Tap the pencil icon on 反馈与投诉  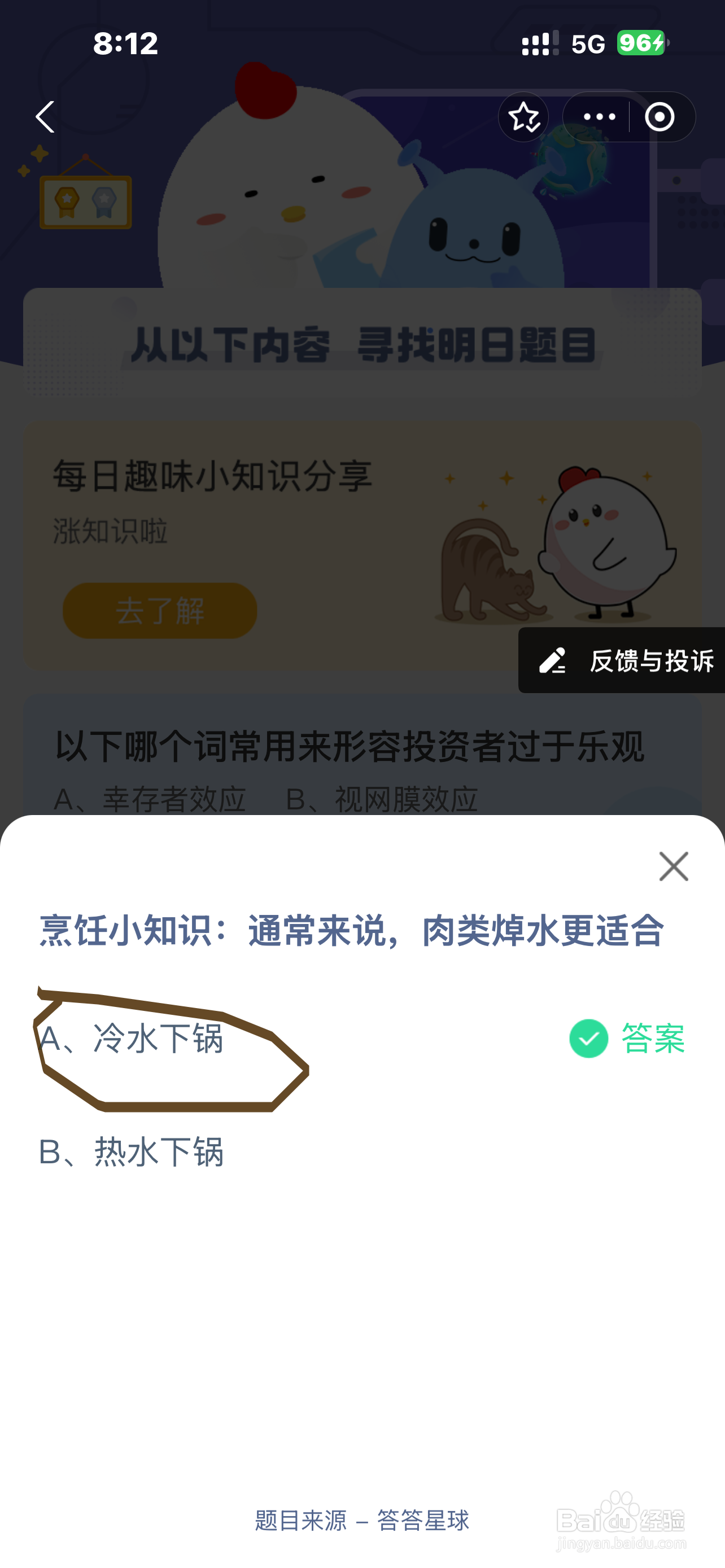coord(553,662)
